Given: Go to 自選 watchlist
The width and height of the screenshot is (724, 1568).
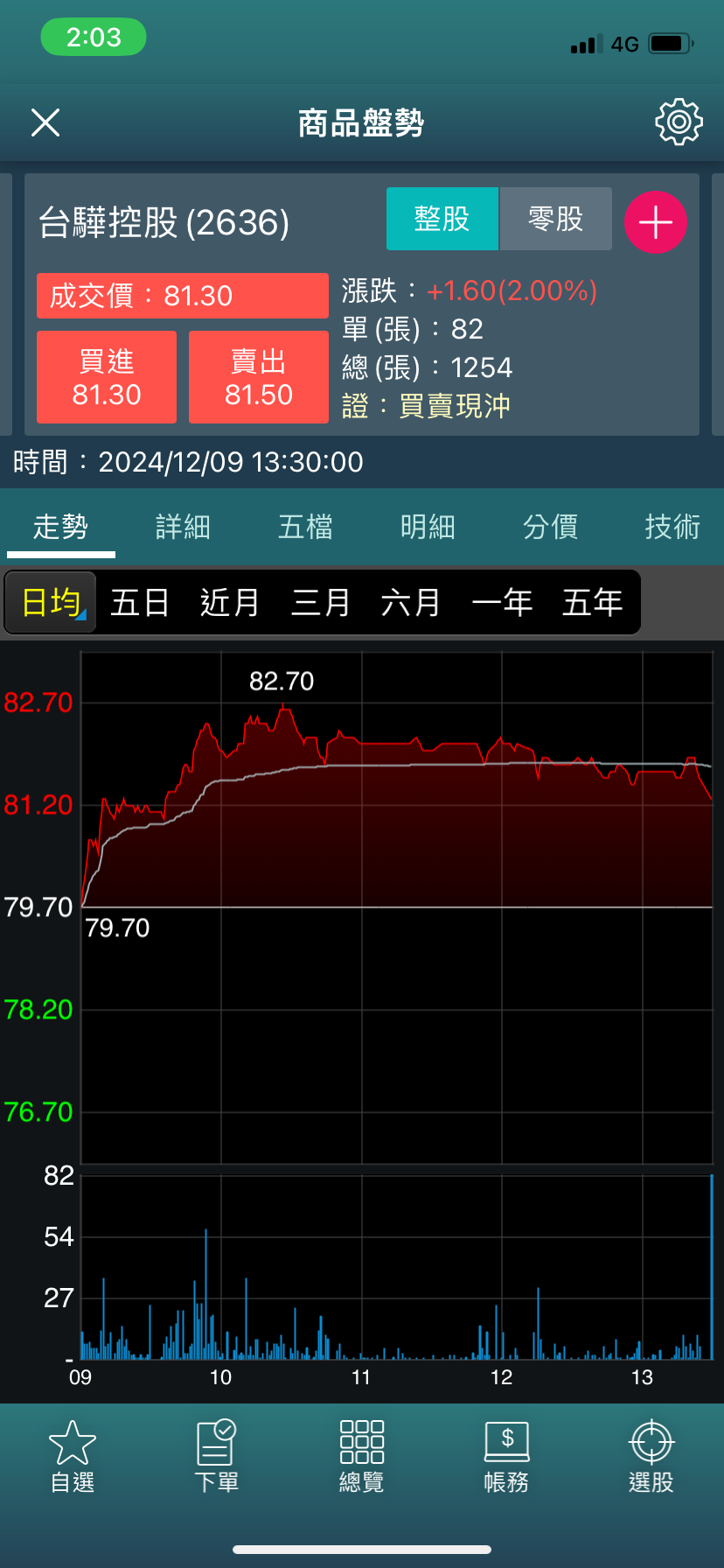Looking at the screenshot, I should (73, 1457).
